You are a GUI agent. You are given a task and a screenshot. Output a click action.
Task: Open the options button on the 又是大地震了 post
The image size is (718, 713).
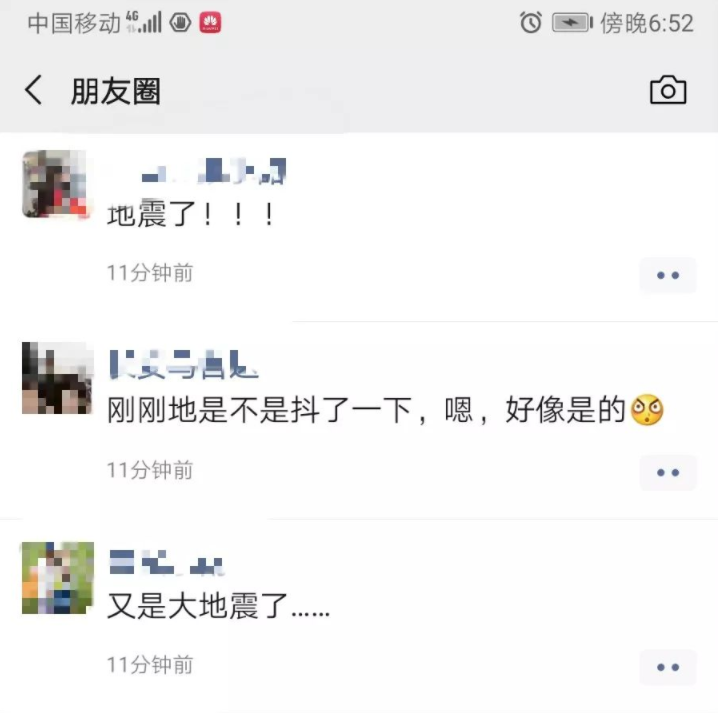[x=667, y=667]
